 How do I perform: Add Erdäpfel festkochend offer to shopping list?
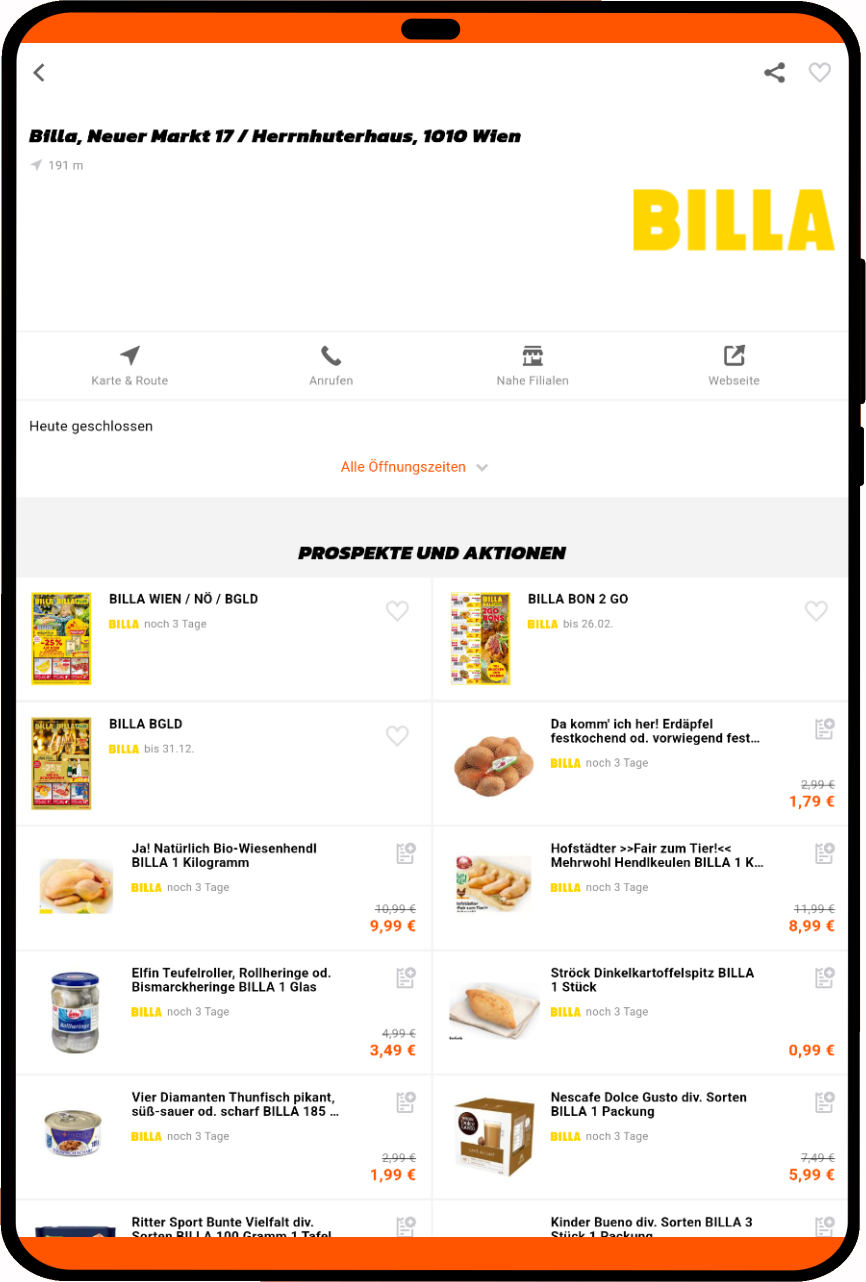click(825, 729)
